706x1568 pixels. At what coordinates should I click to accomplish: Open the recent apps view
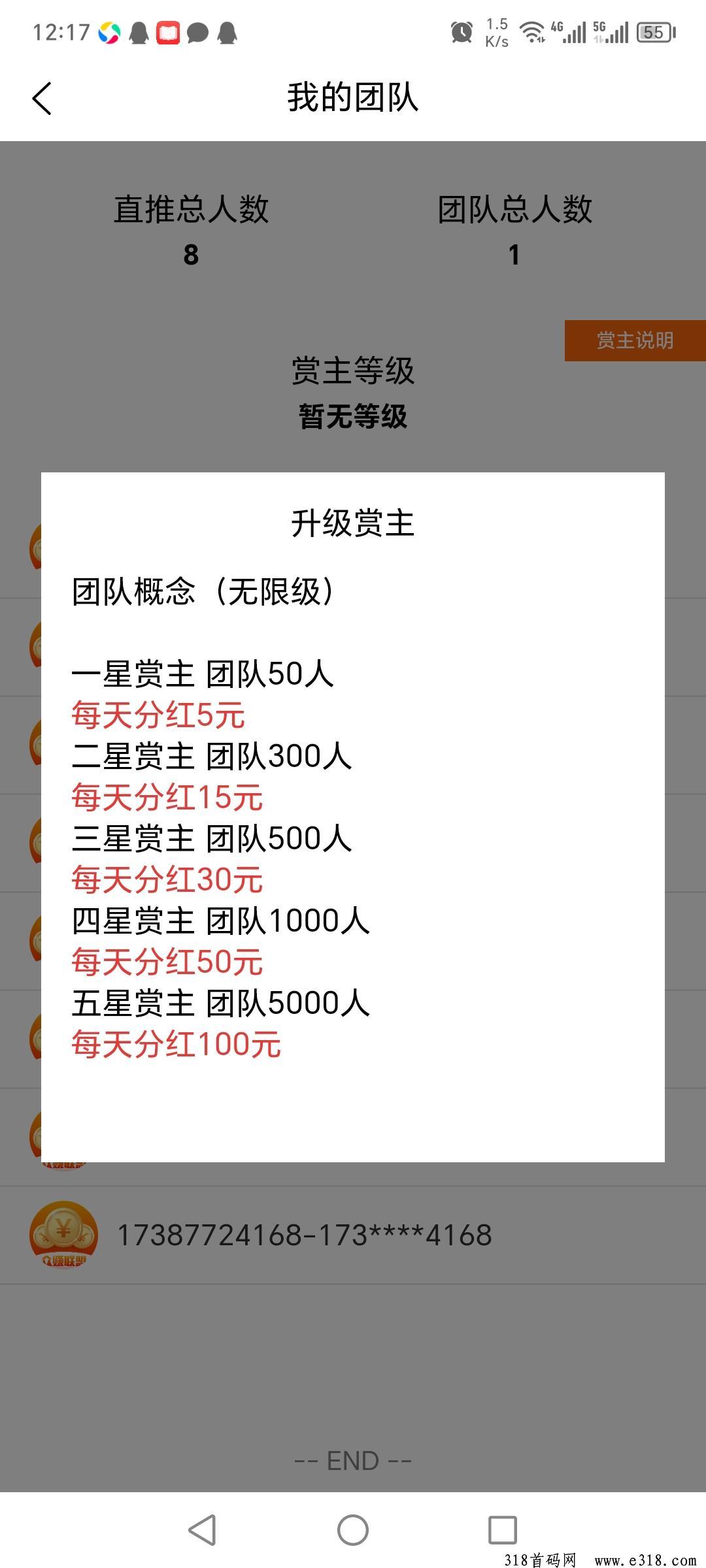tap(502, 1530)
